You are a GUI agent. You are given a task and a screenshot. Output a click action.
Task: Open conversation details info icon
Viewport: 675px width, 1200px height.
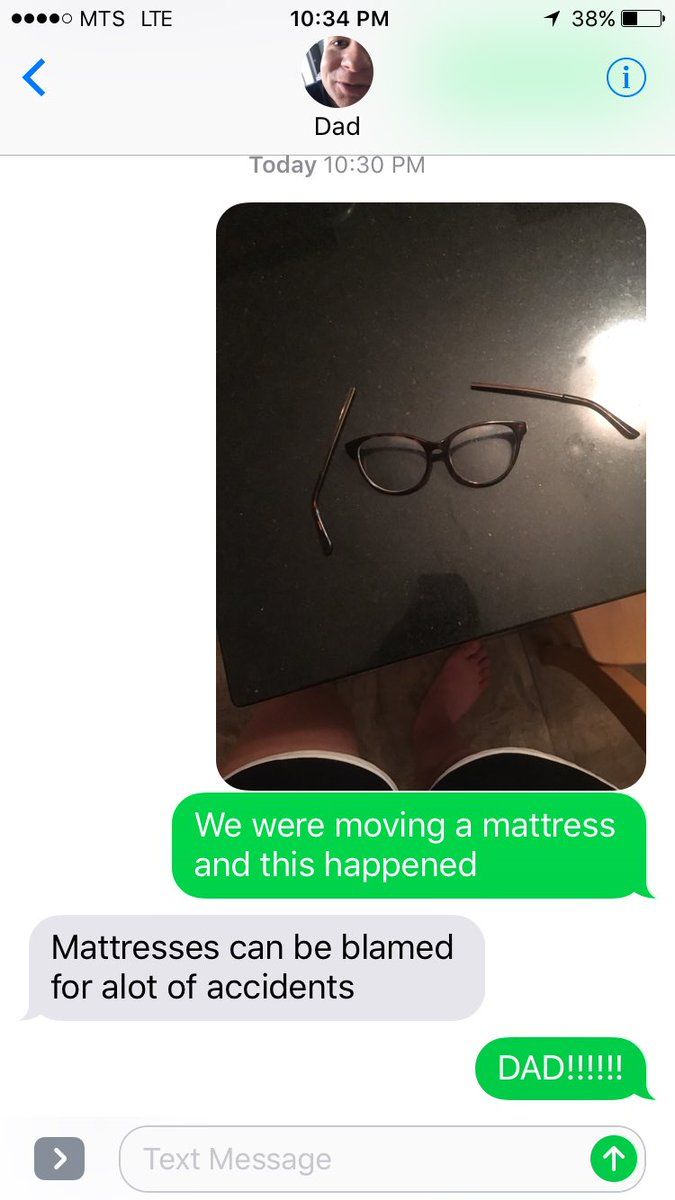[626, 77]
